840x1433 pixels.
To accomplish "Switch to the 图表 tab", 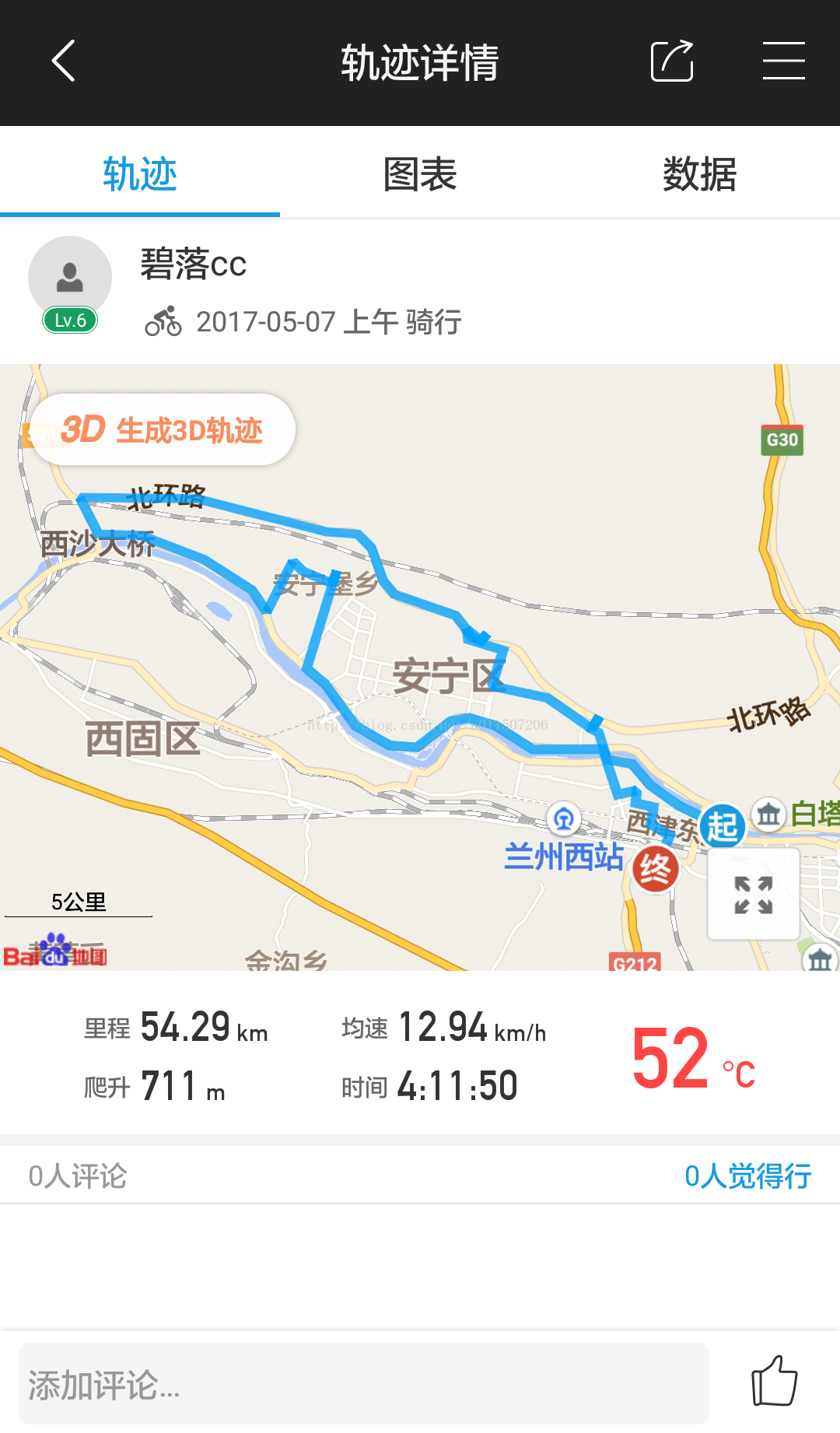I will click(x=420, y=174).
